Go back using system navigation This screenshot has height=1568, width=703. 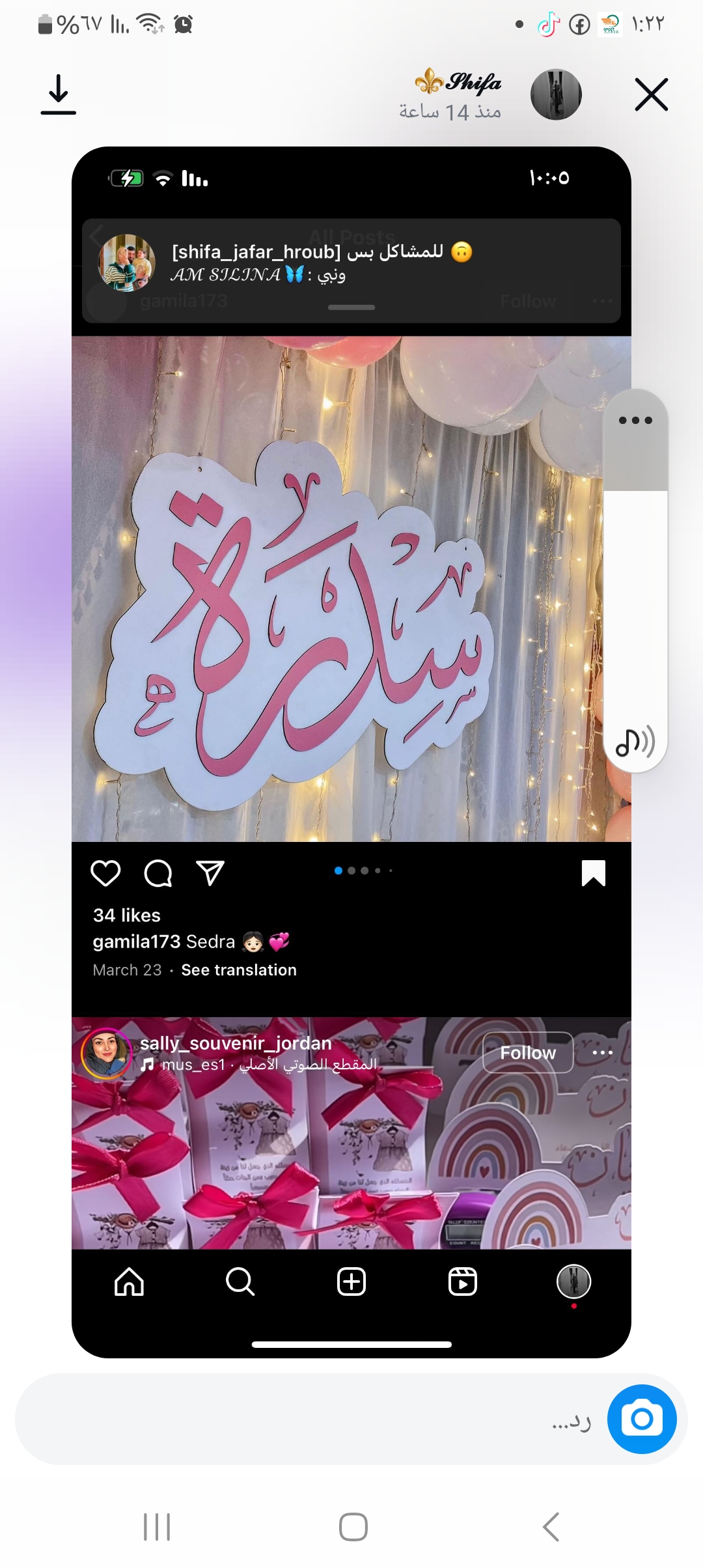(551, 1526)
